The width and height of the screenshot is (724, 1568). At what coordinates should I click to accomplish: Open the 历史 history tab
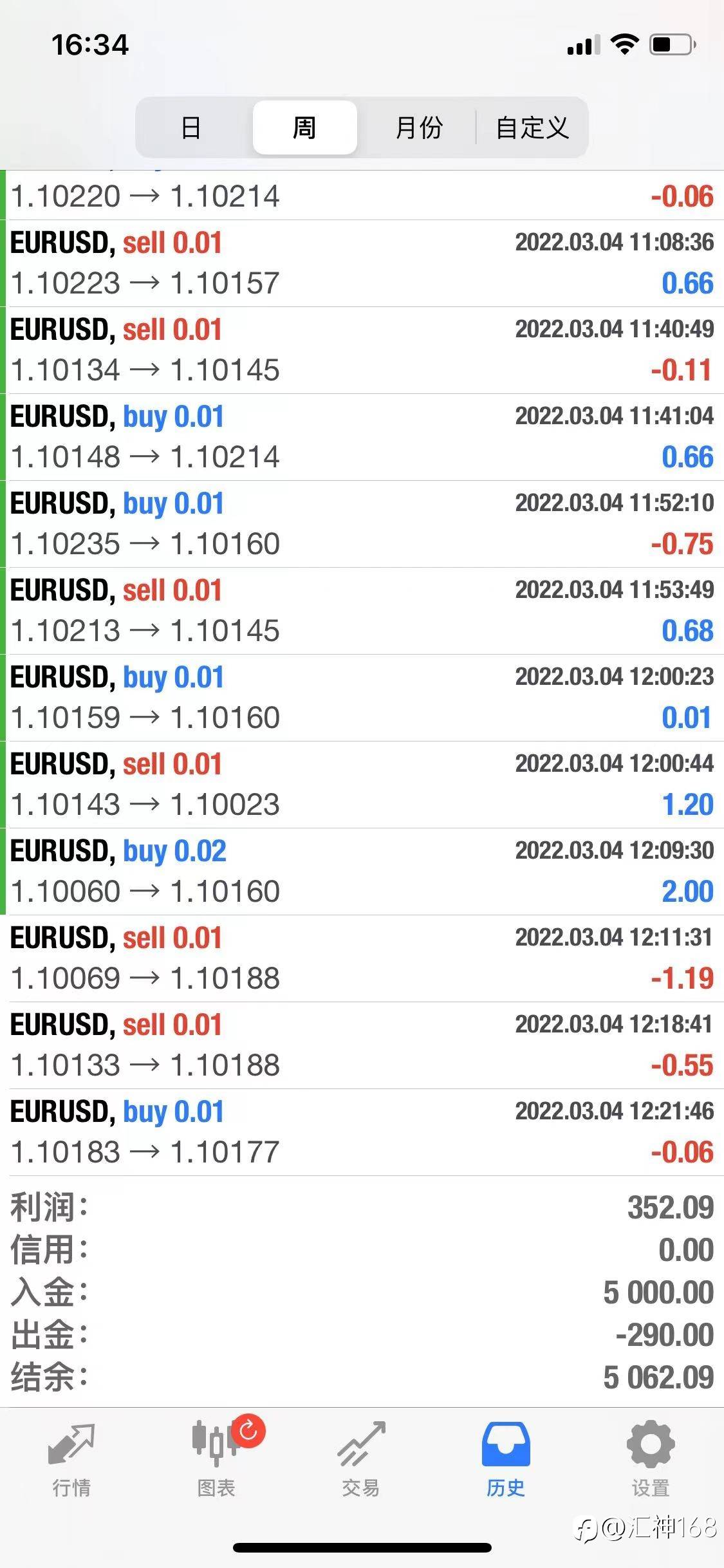click(x=506, y=1459)
